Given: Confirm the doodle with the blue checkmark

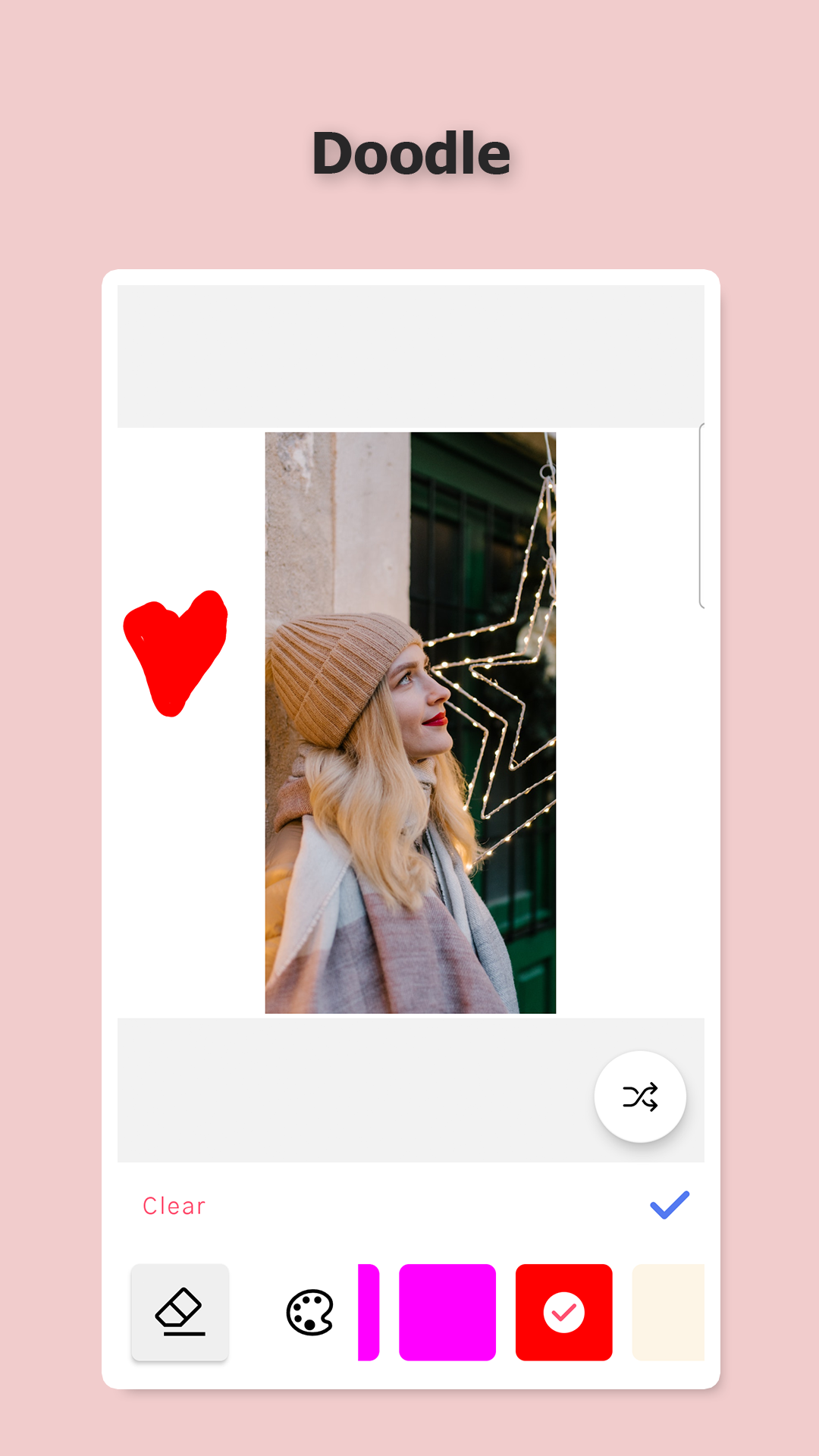Looking at the screenshot, I should click(670, 1205).
